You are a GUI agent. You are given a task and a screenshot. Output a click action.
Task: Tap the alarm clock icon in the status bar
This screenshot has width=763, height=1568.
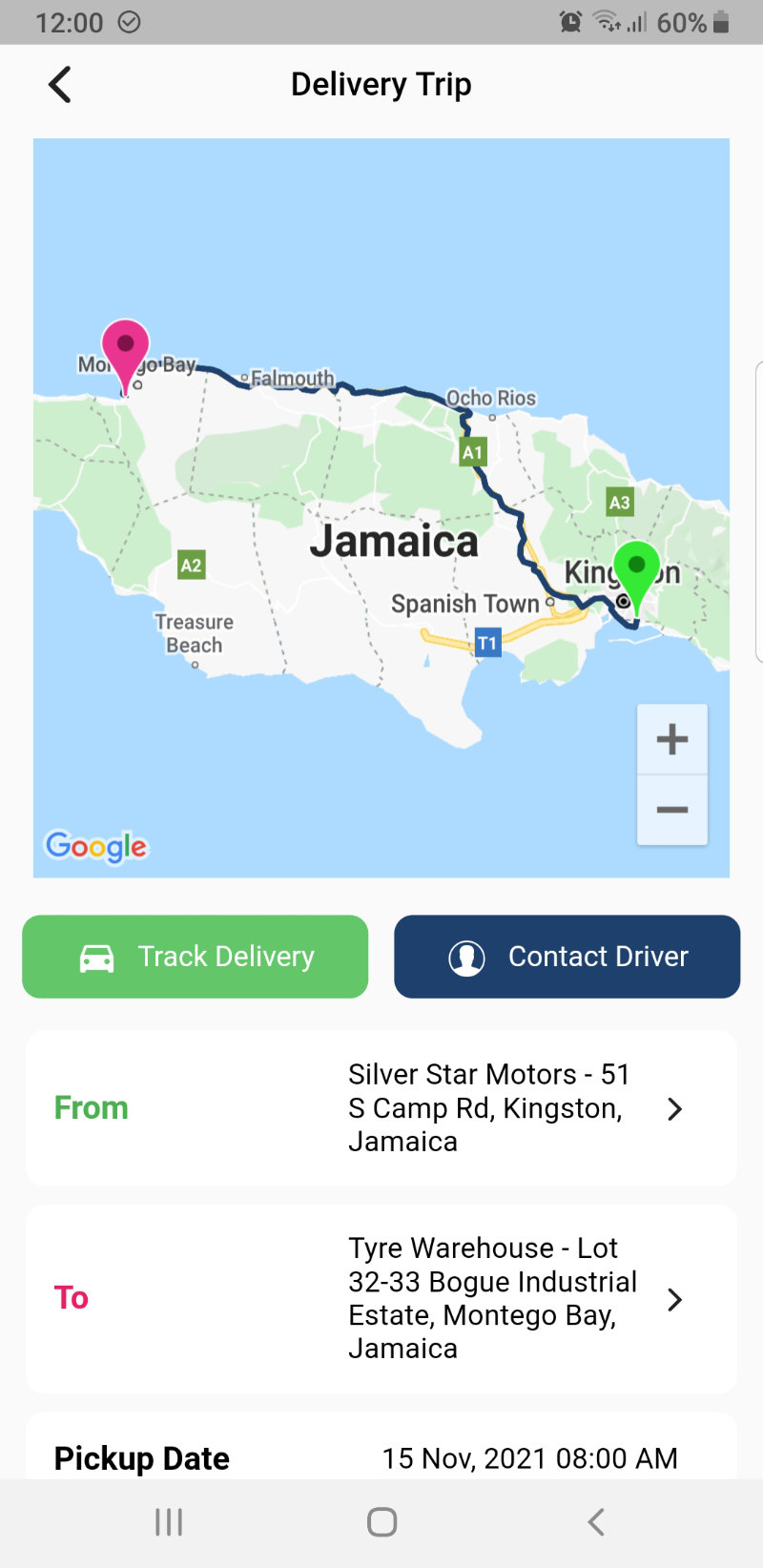click(x=569, y=21)
